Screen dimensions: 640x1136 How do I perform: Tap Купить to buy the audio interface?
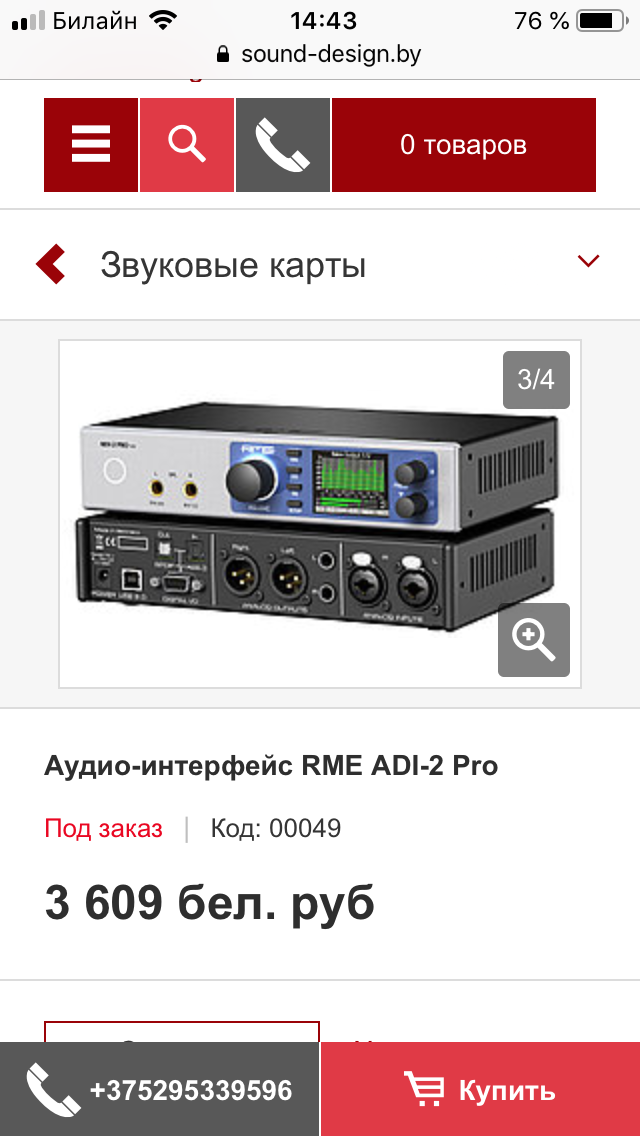pyautogui.click(x=480, y=1089)
